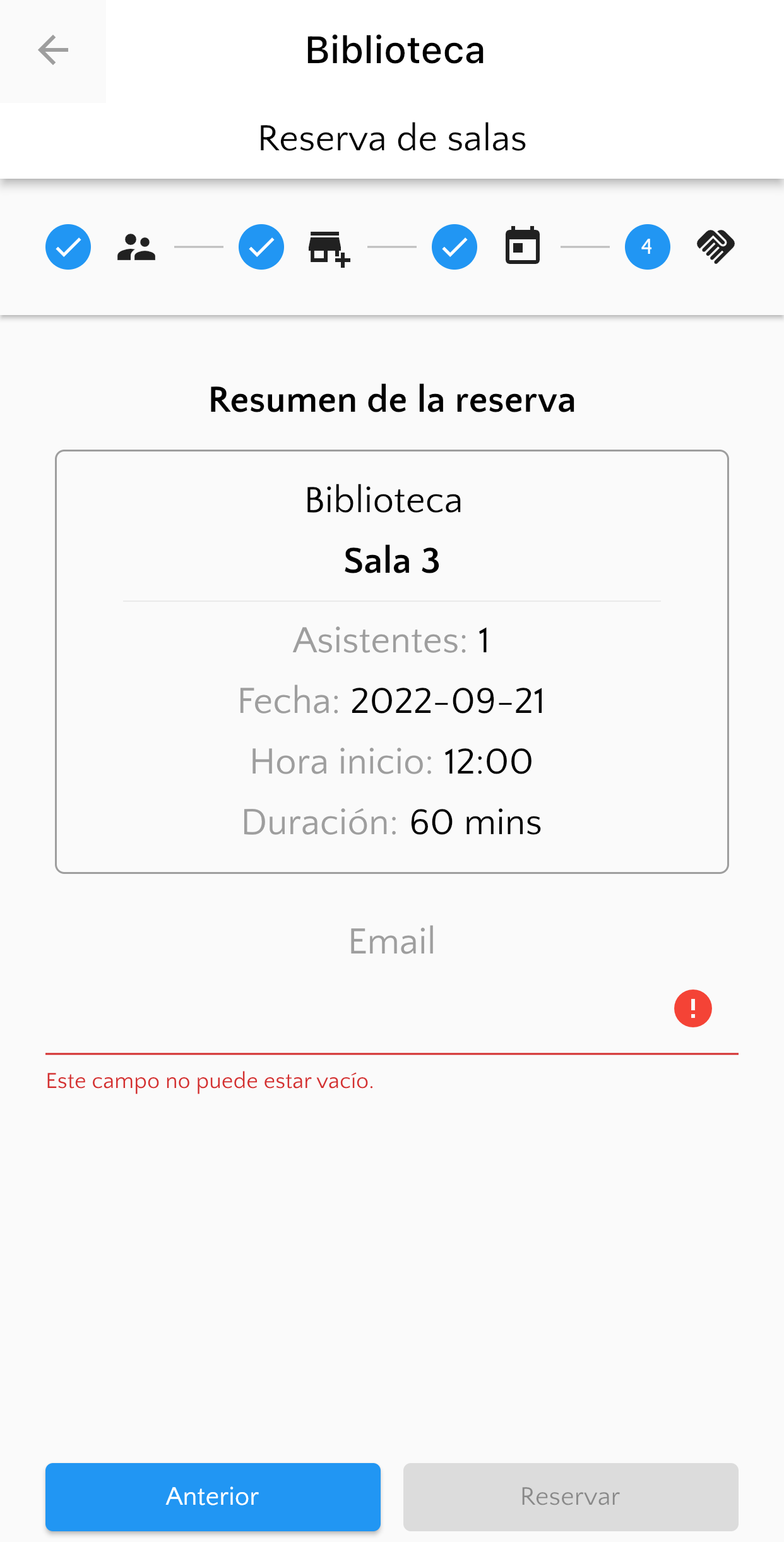Screen dimensions: 784x1542
Task: Jump to the room selection step
Action: [294, 247]
